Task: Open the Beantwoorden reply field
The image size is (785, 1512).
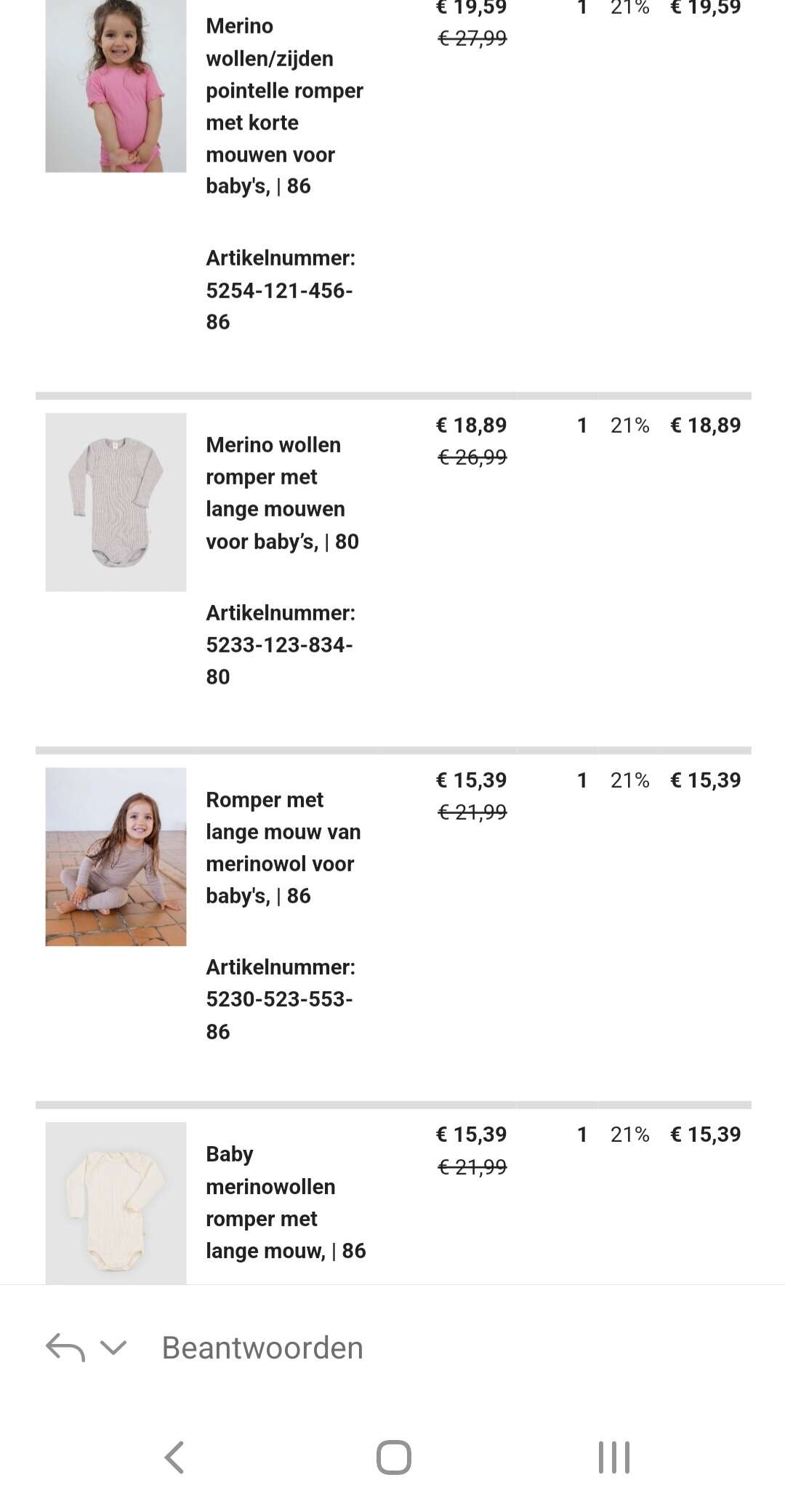Action: click(262, 1348)
